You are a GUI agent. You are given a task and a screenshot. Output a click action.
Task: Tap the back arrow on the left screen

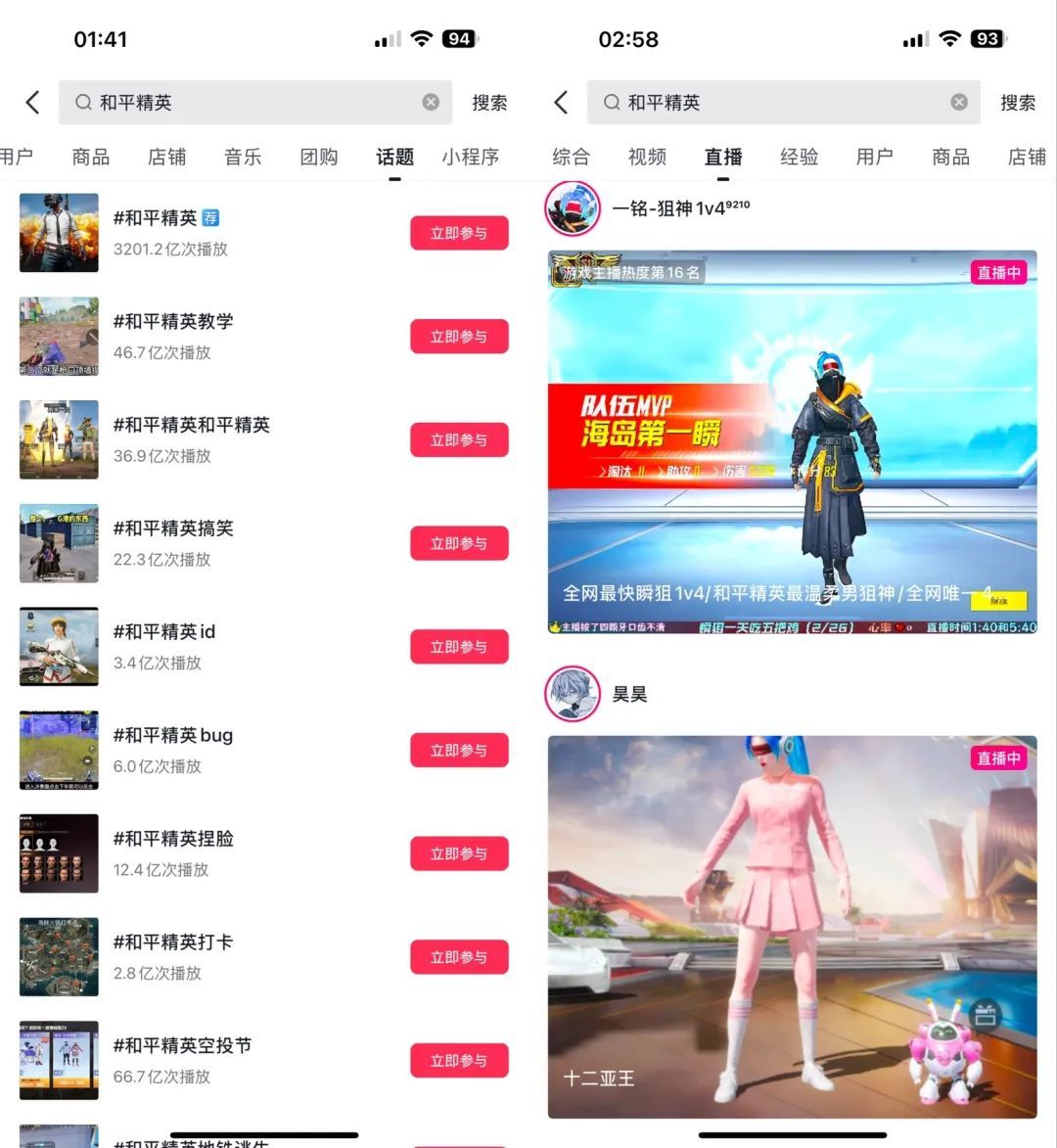click(x=31, y=102)
